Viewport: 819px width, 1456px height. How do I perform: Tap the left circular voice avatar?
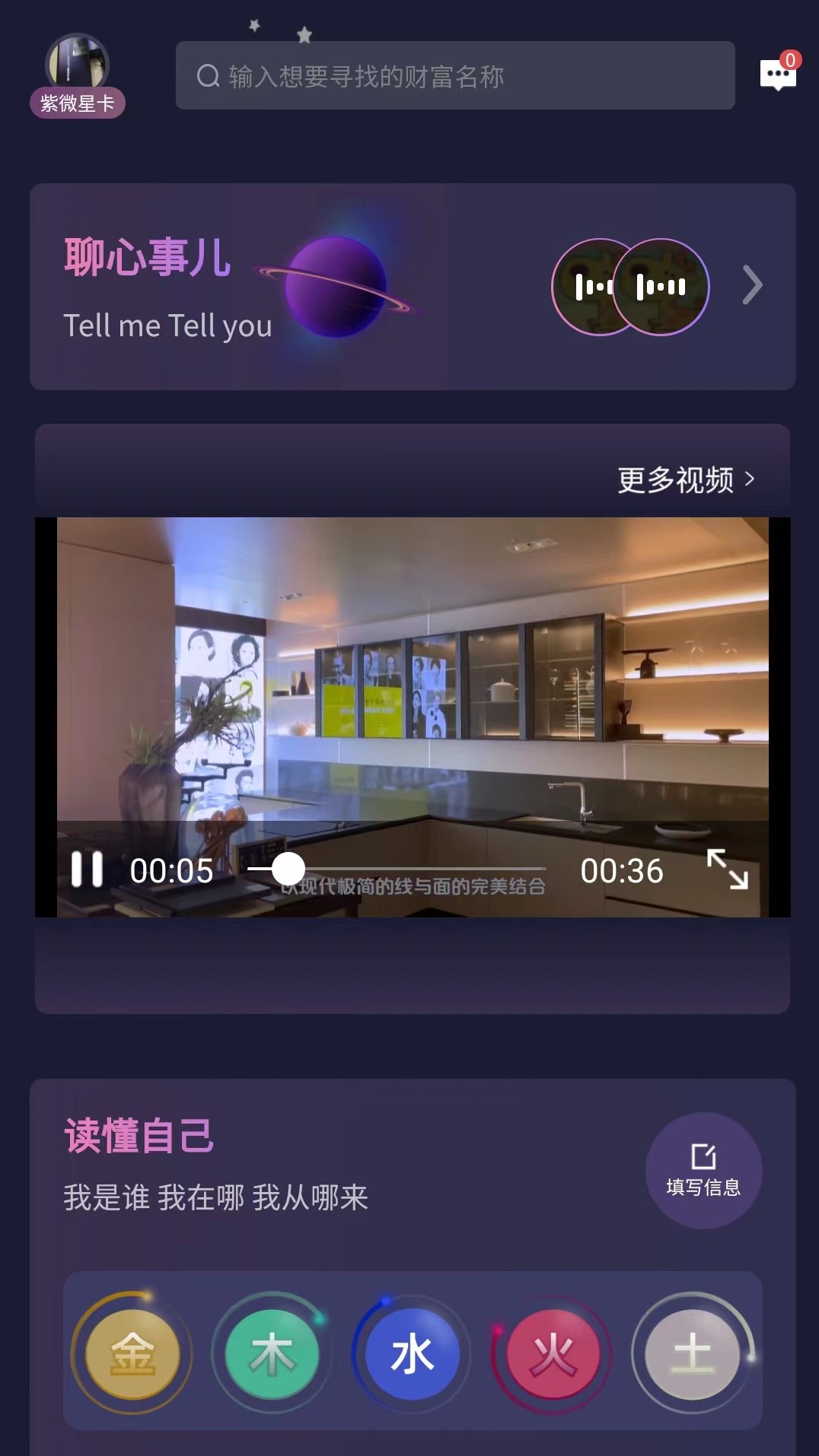pos(594,287)
